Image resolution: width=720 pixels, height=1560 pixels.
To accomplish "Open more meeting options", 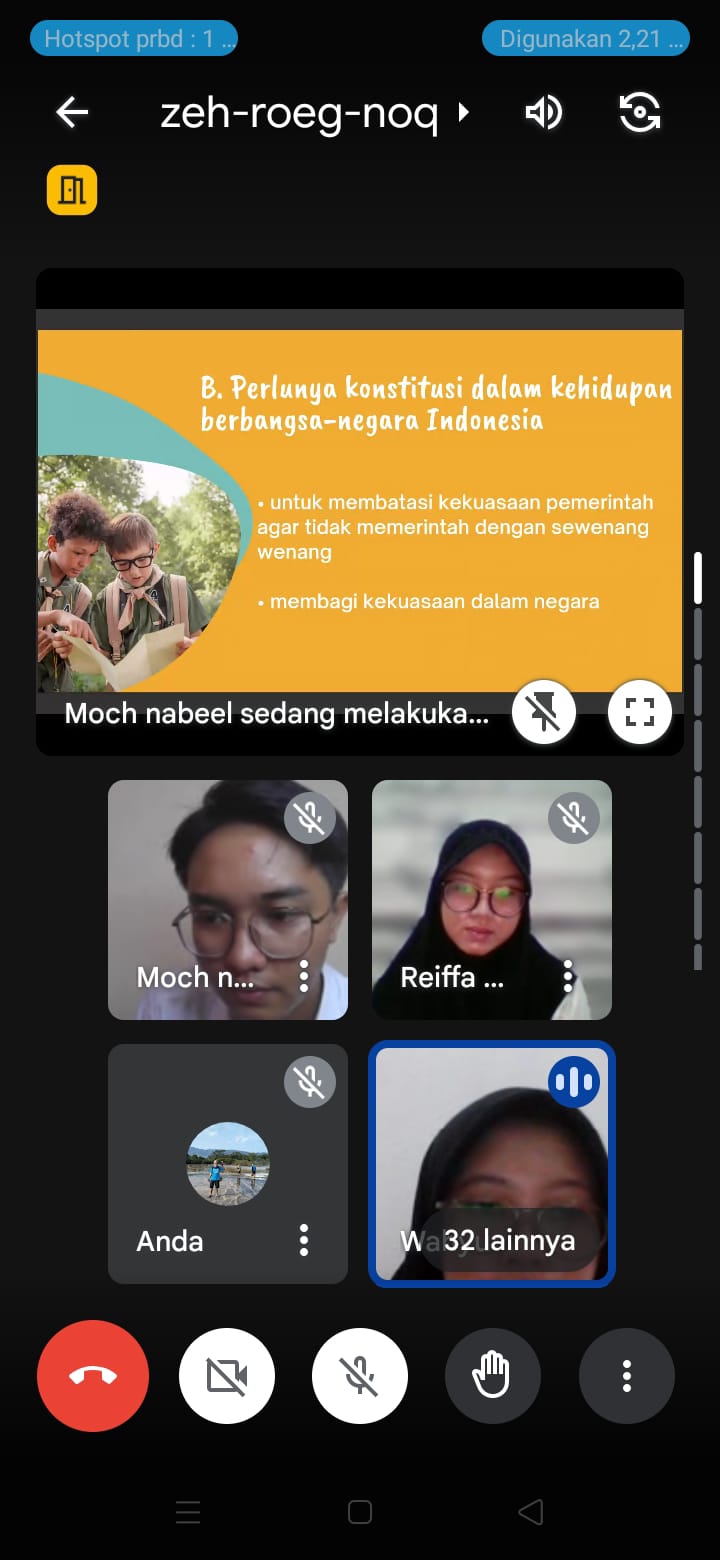I will [627, 1376].
